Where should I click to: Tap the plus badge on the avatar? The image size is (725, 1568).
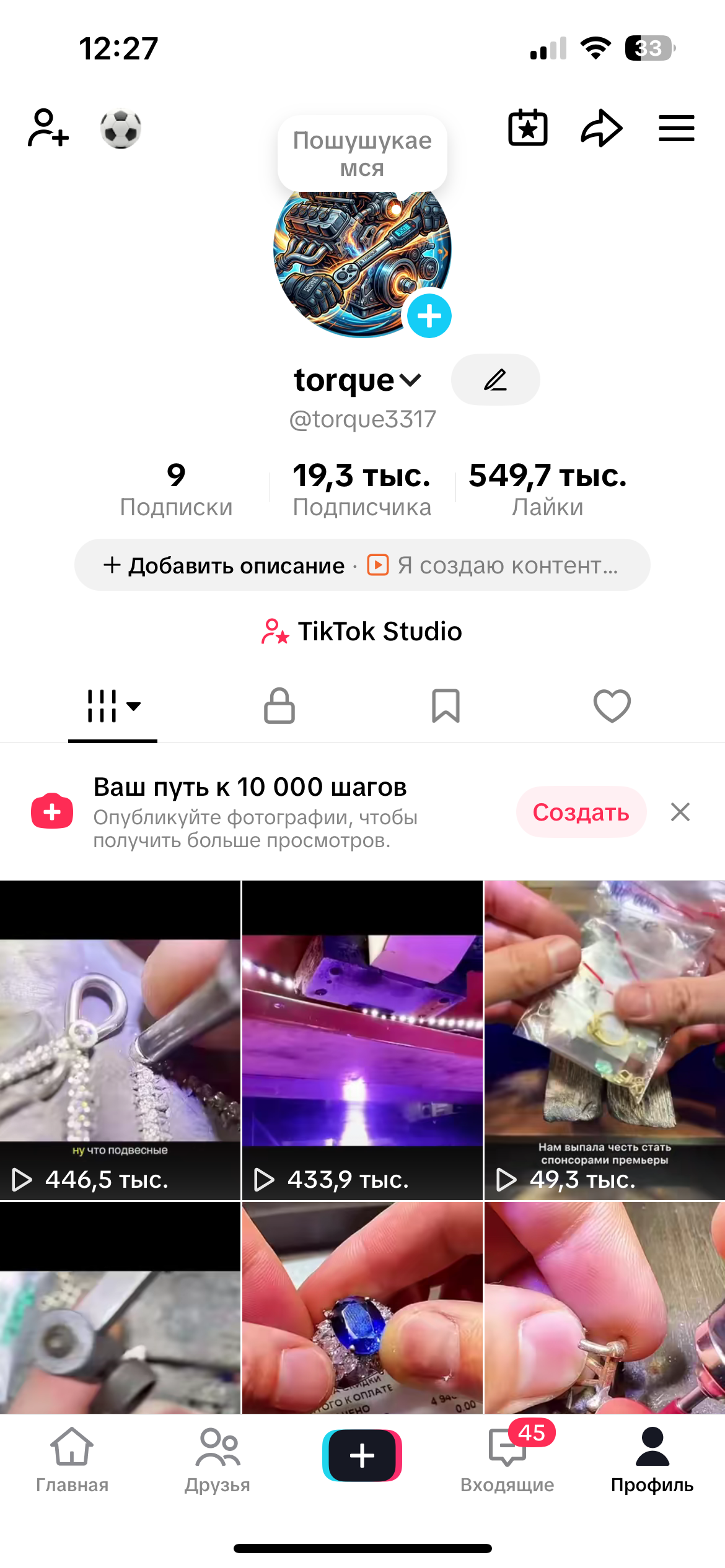click(429, 316)
